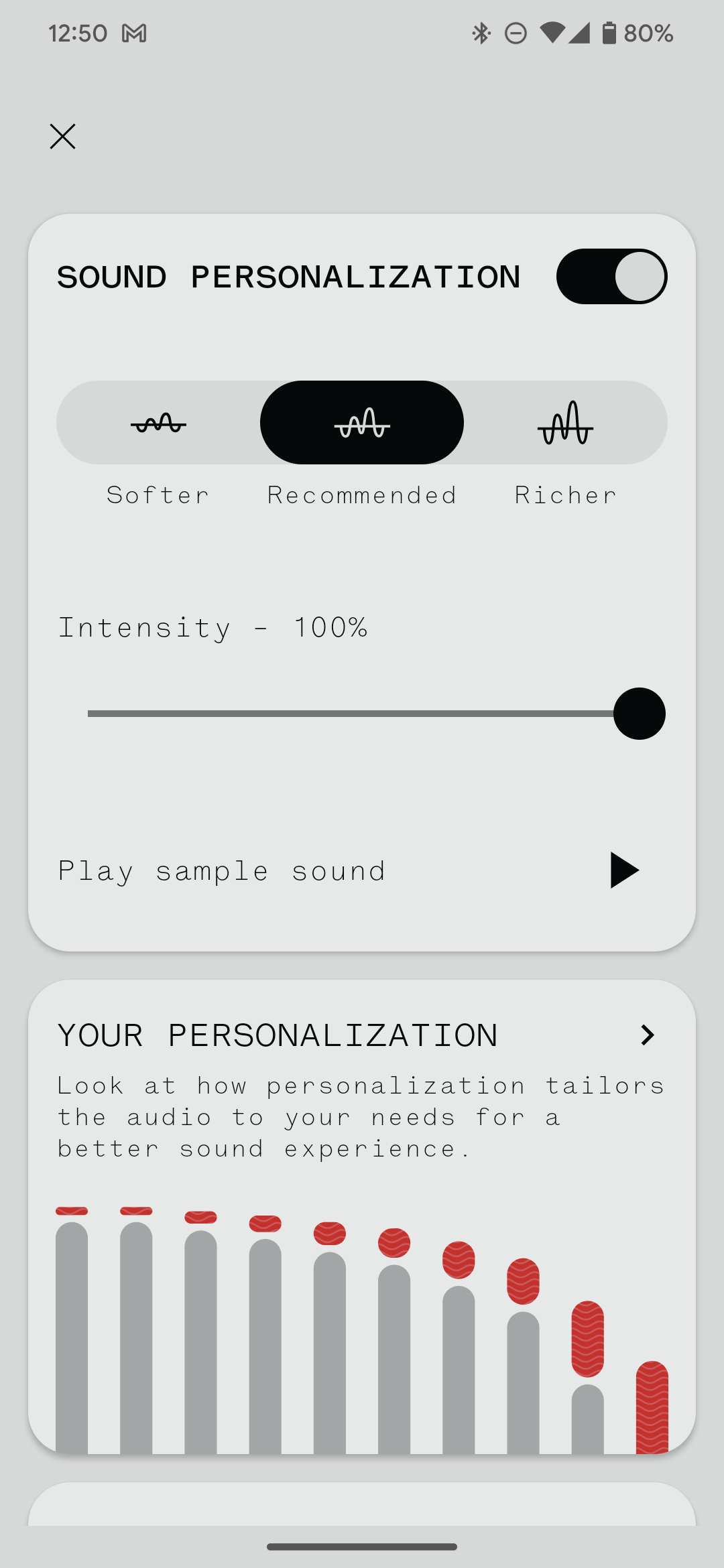The height and width of the screenshot is (1568, 724).
Task: Play the sample sound
Action: pyautogui.click(x=623, y=870)
